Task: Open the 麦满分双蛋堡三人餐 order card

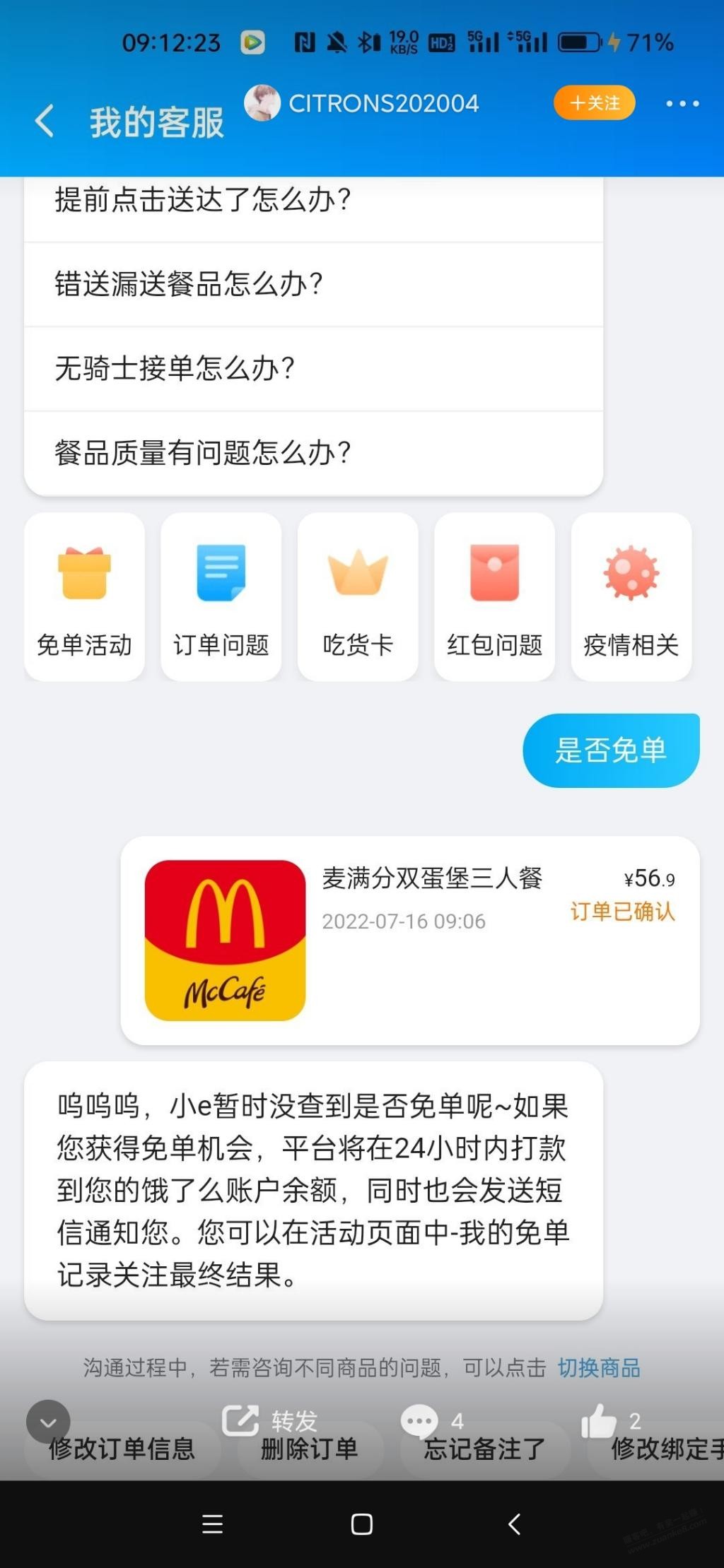Action: pyautogui.click(x=410, y=940)
